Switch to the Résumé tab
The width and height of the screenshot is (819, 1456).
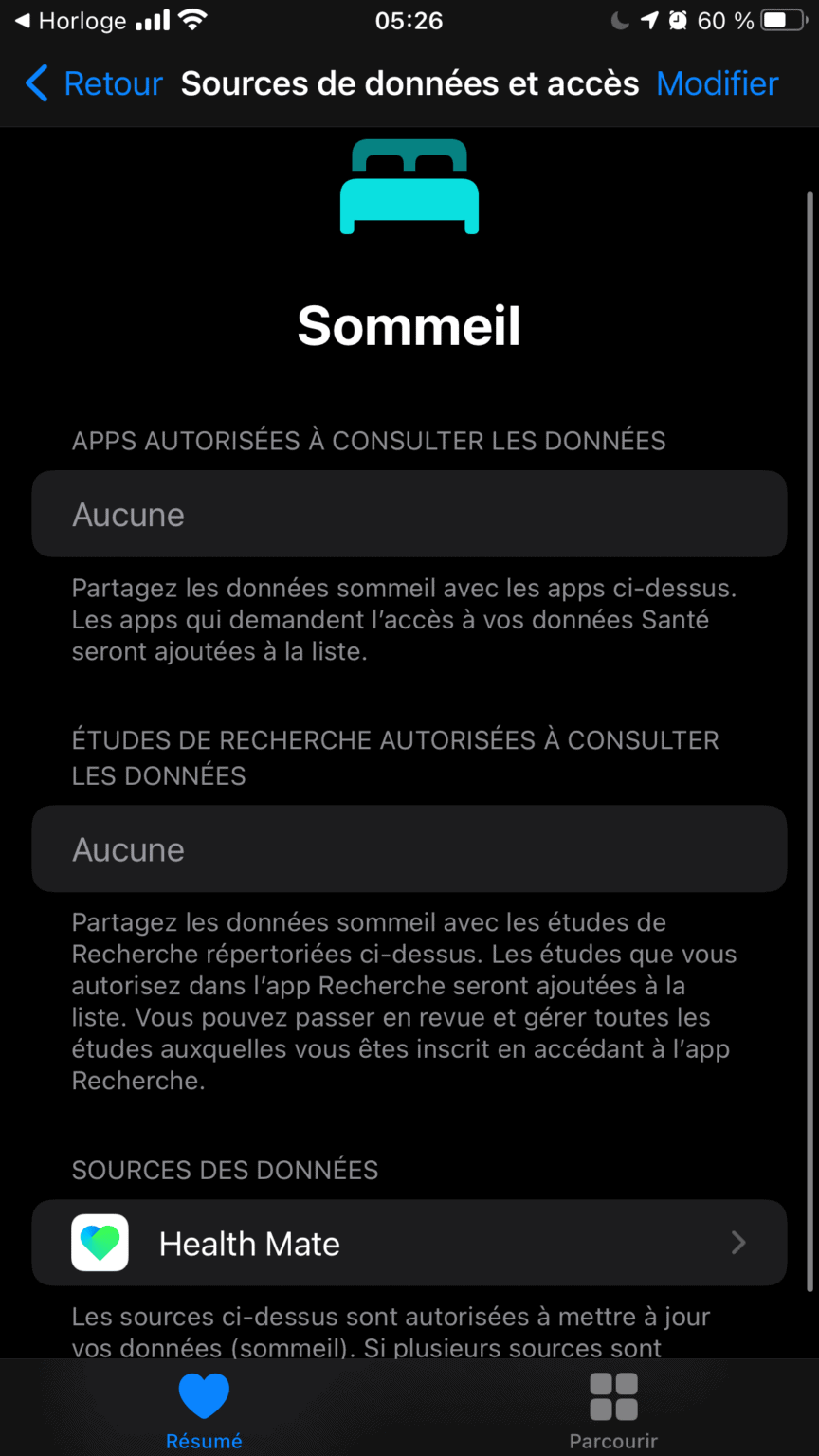coord(205,1410)
